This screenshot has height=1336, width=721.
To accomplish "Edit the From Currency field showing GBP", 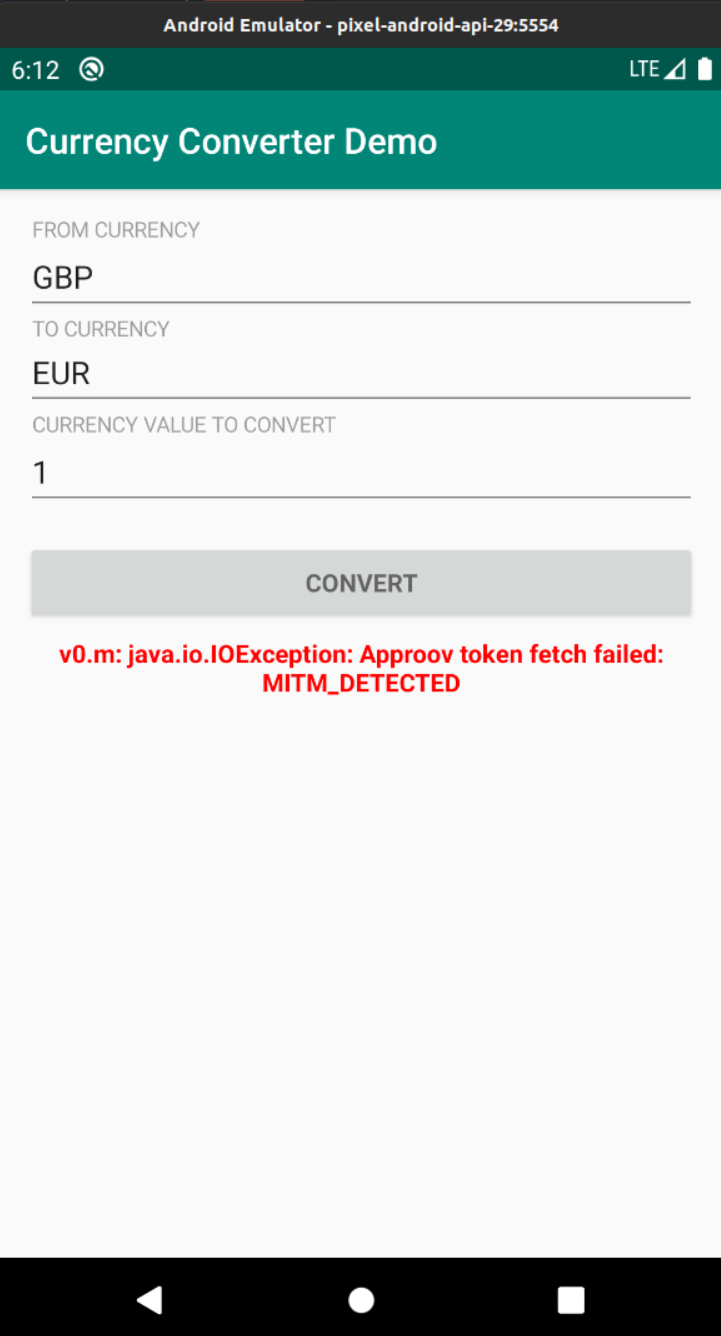I will tap(360, 277).
